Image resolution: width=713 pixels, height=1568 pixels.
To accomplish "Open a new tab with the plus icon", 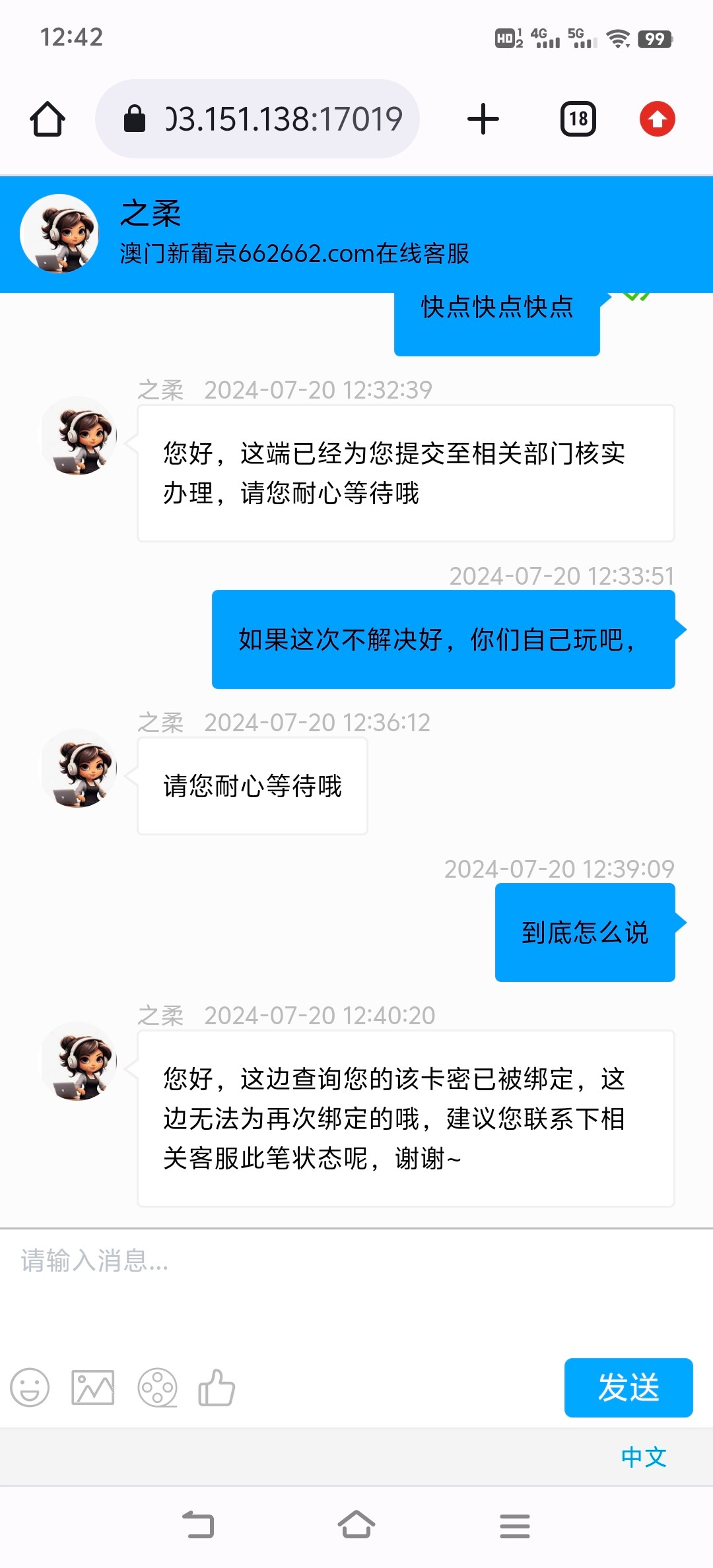I will click(x=483, y=118).
